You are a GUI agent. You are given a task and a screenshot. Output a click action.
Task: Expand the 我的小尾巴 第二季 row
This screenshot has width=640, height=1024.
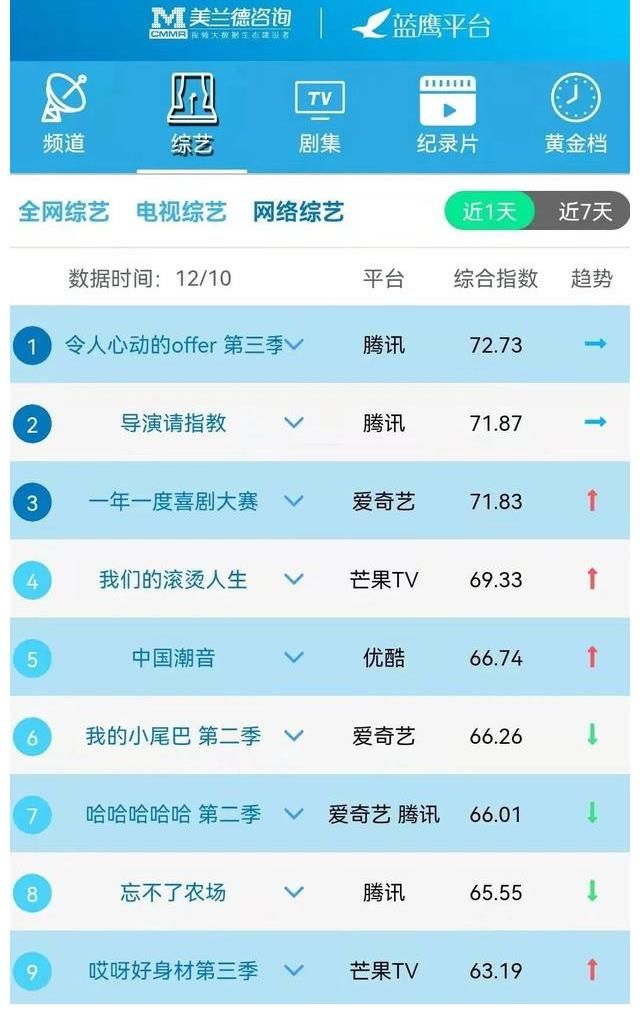tap(294, 736)
